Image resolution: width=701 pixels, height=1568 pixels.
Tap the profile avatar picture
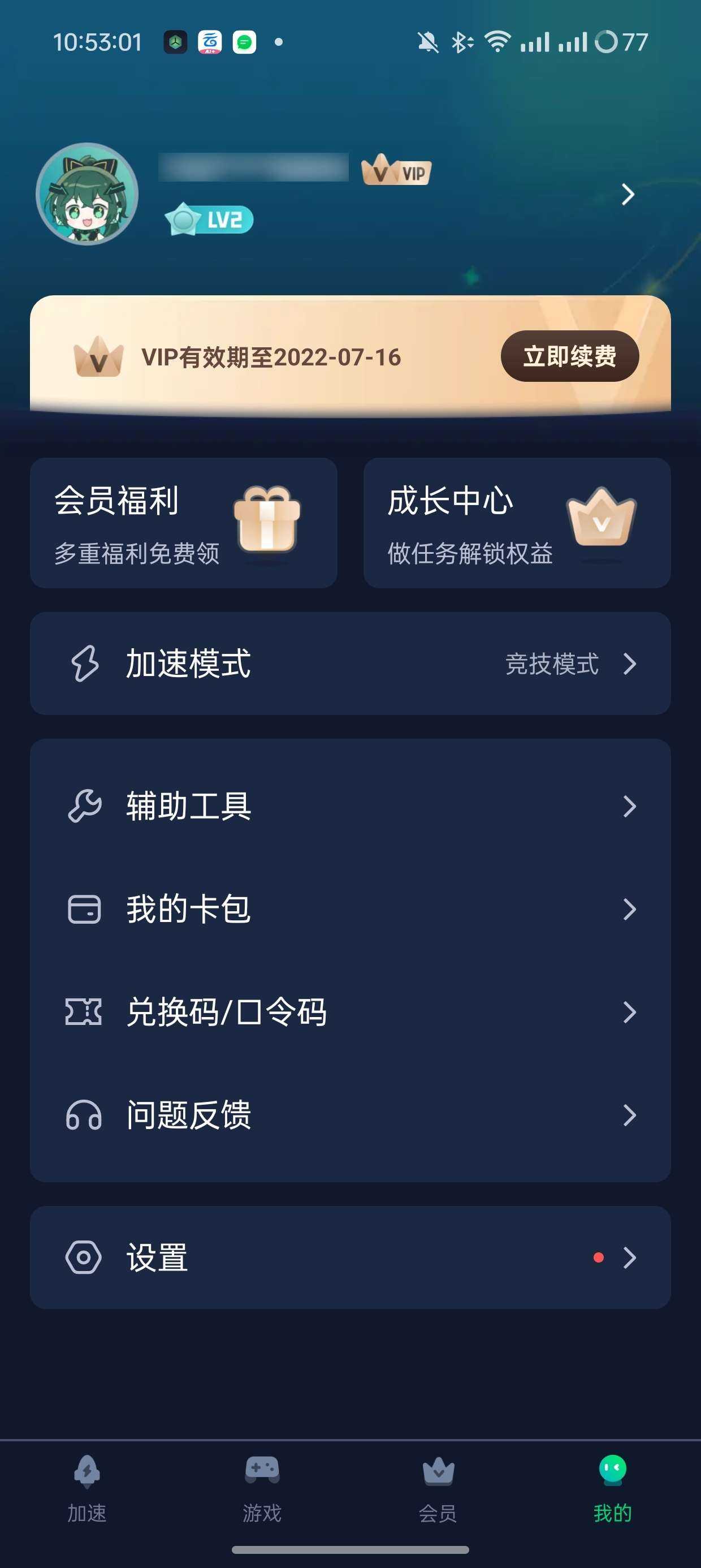click(87, 194)
